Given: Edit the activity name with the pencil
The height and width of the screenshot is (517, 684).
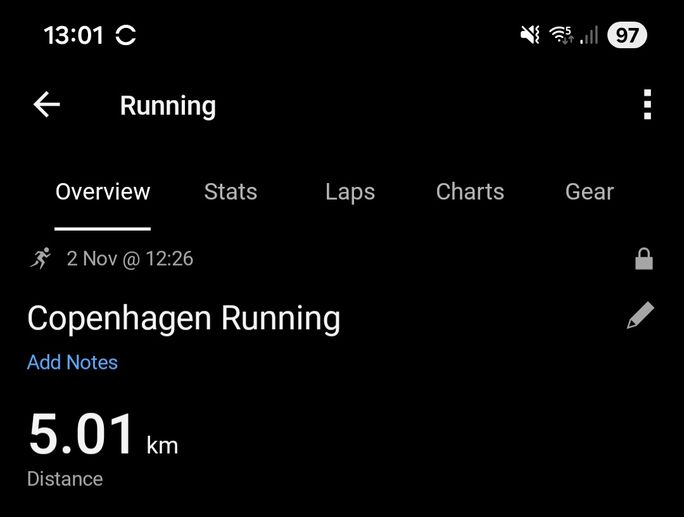Looking at the screenshot, I should pos(640,317).
